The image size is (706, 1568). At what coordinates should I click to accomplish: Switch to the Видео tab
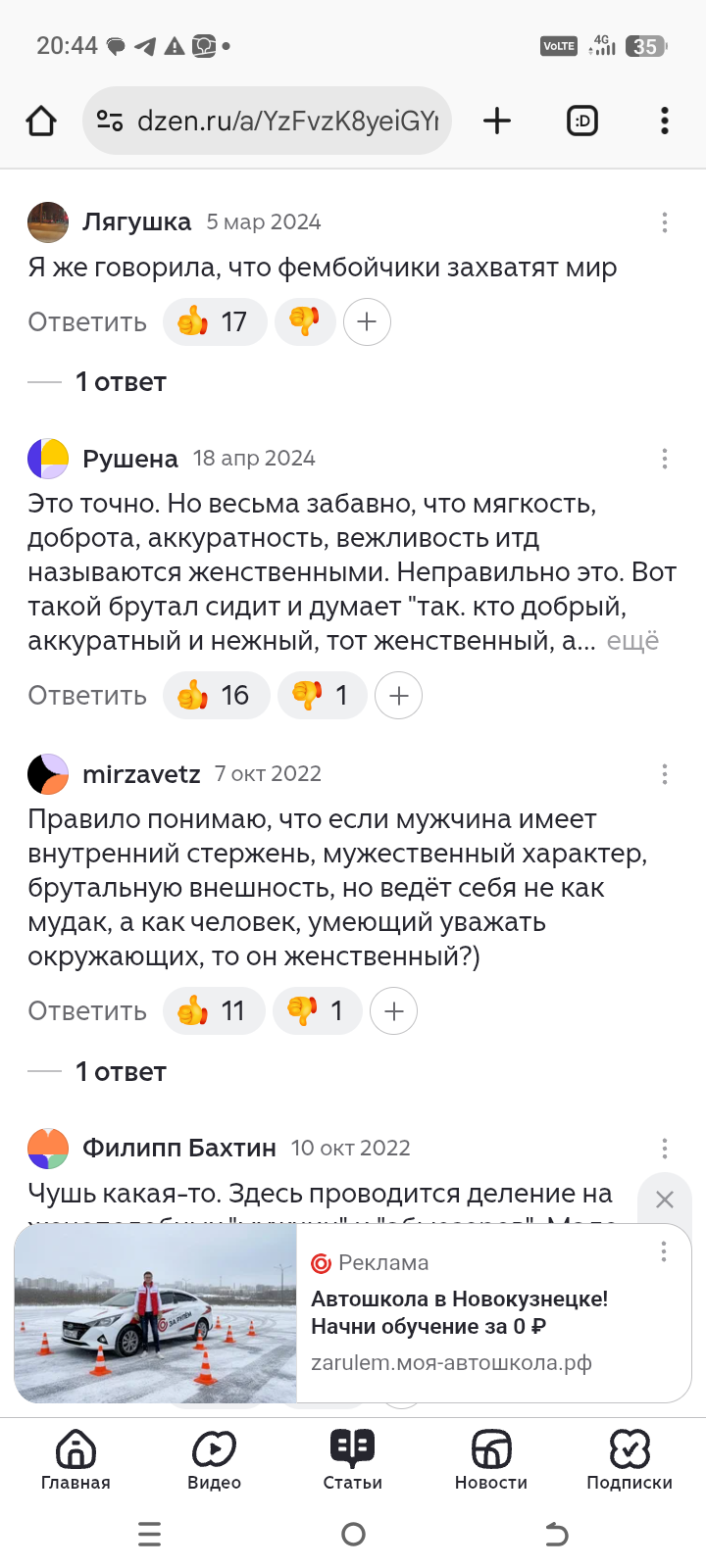tap(214, 1459)
